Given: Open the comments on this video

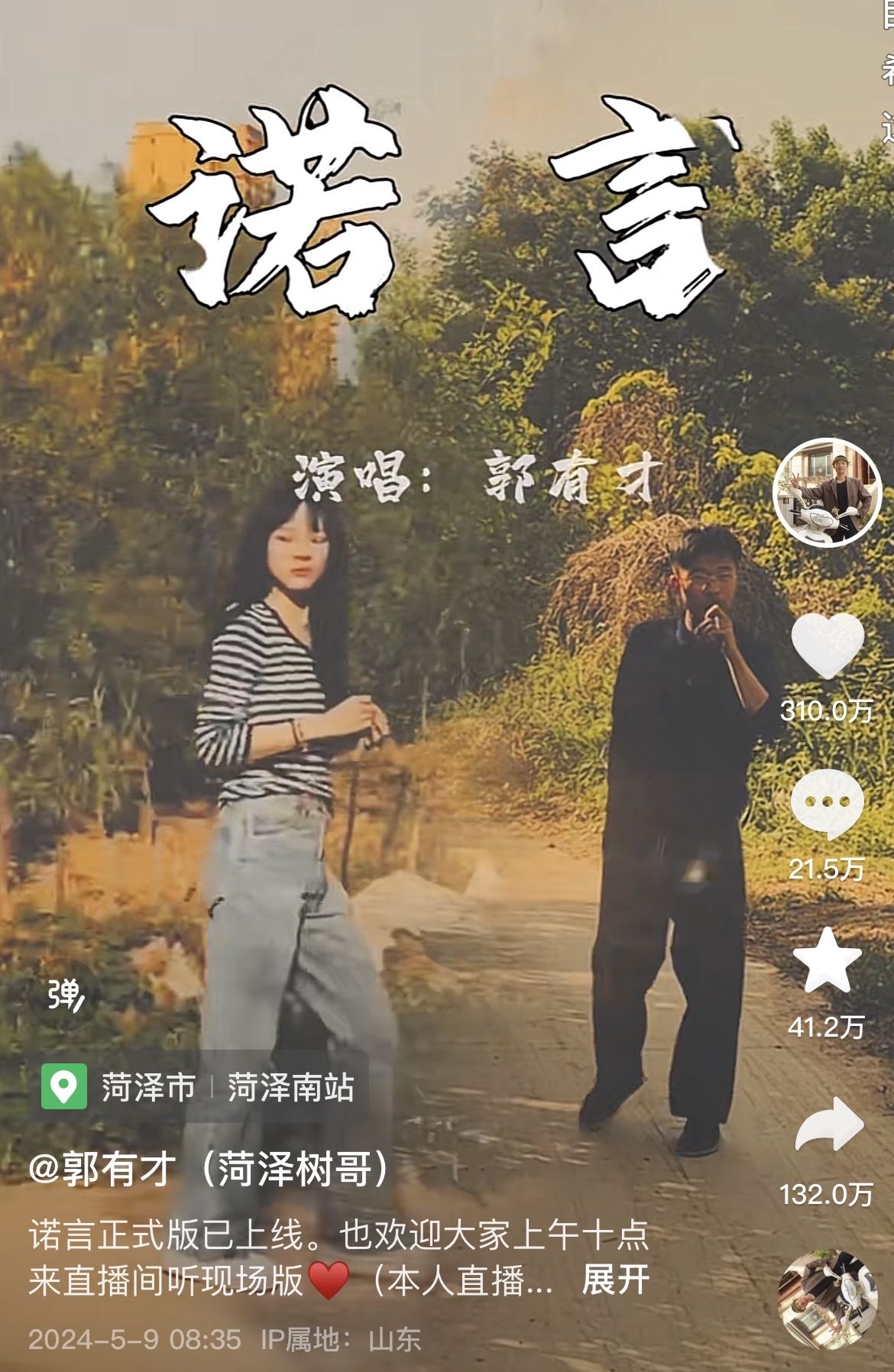Looking at the screenshot, I should (x=827, y=803).
